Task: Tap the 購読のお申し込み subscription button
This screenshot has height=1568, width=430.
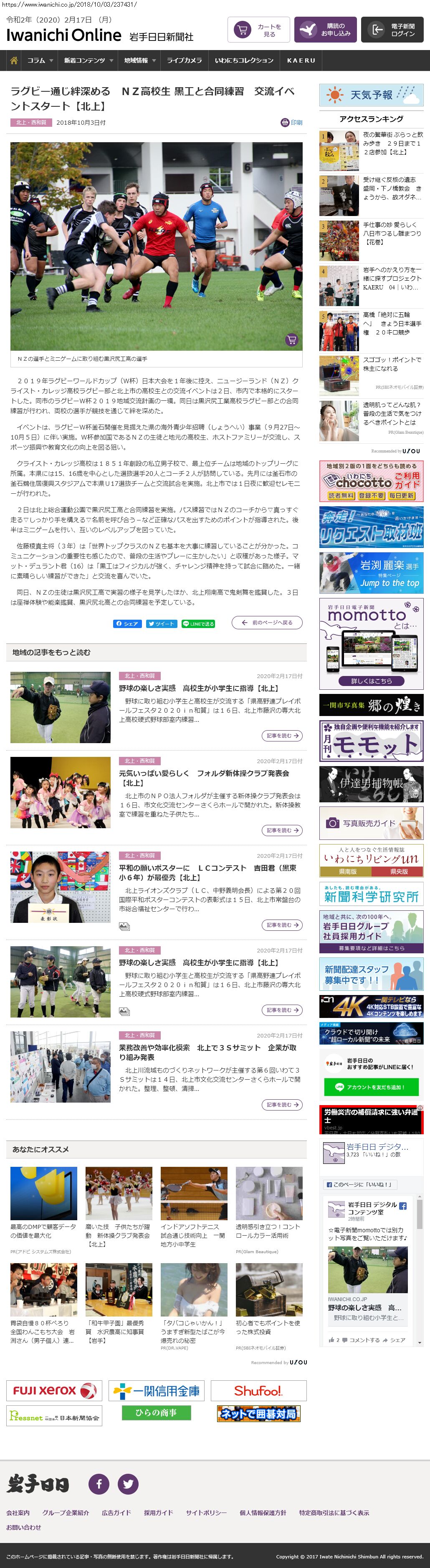Action: [x=325, y=30]
